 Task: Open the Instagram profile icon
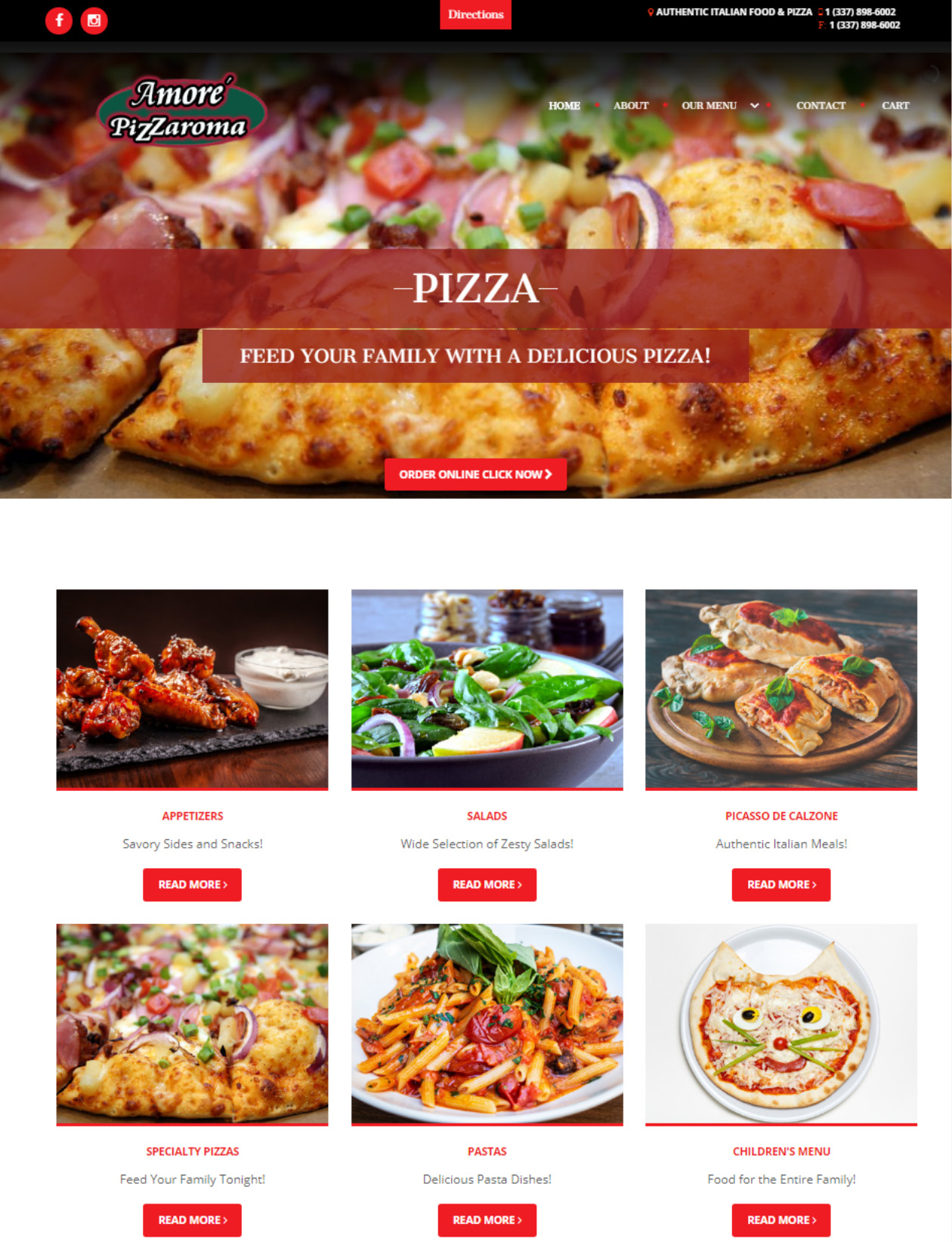94,20
